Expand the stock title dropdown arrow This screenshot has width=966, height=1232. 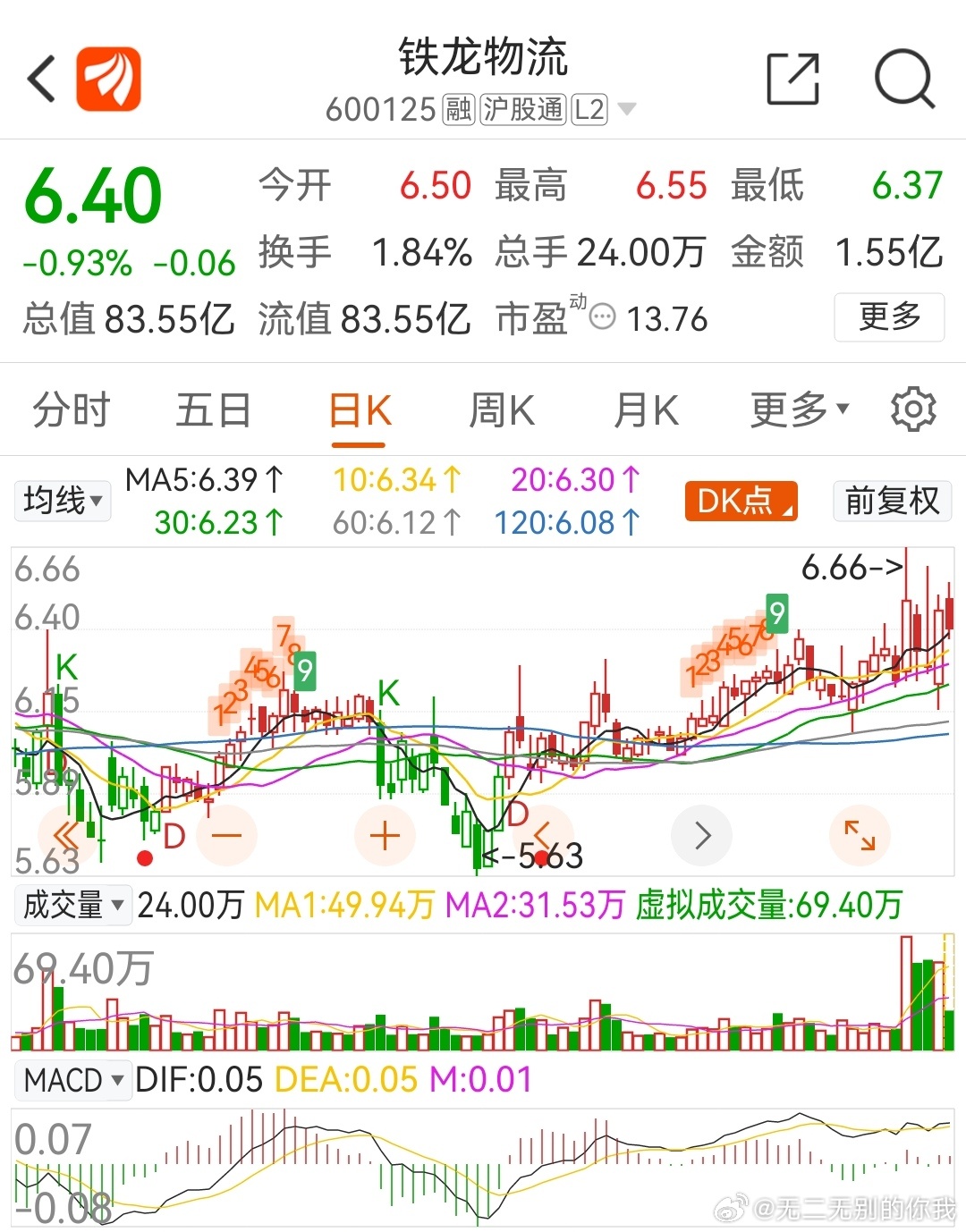coord(627,110)
